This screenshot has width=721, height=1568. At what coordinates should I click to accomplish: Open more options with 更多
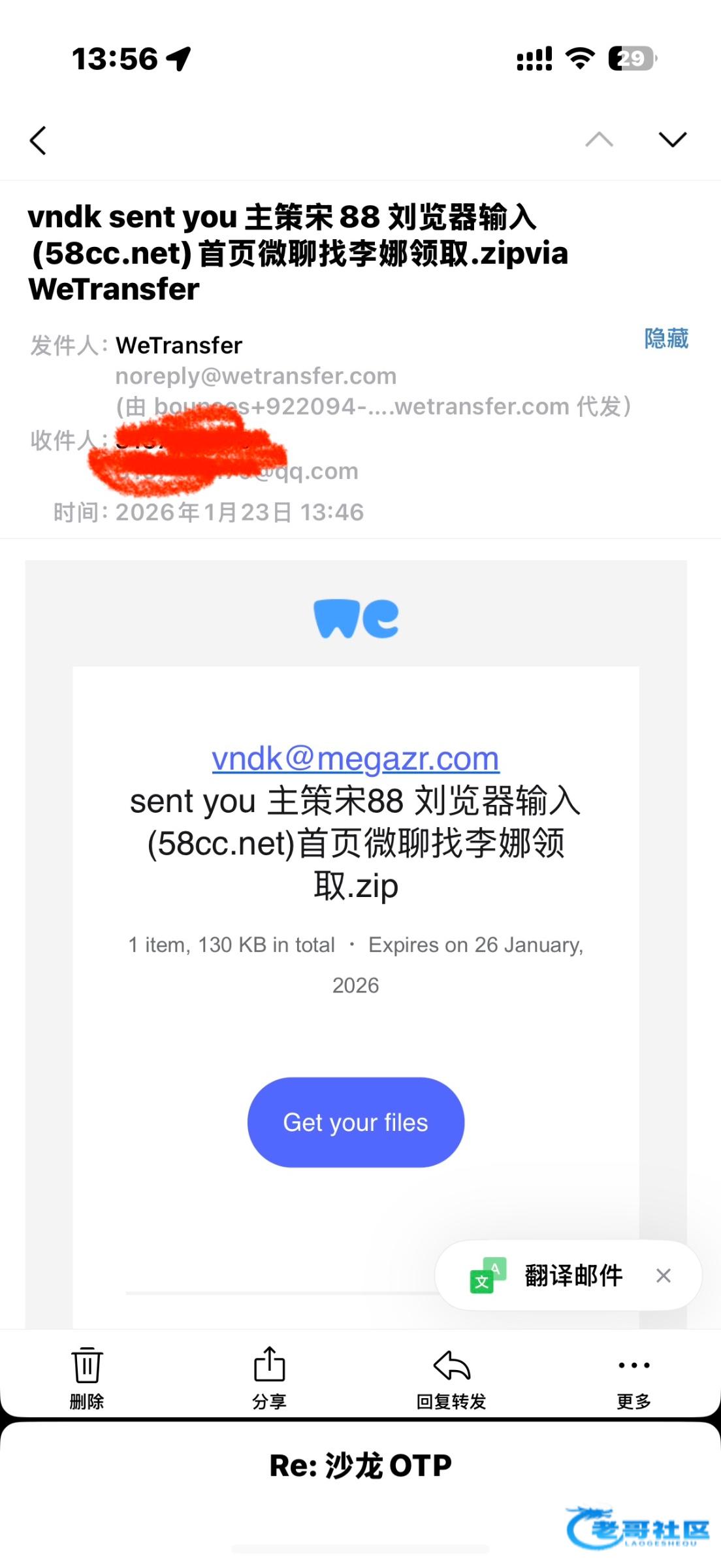point(633,1376)
